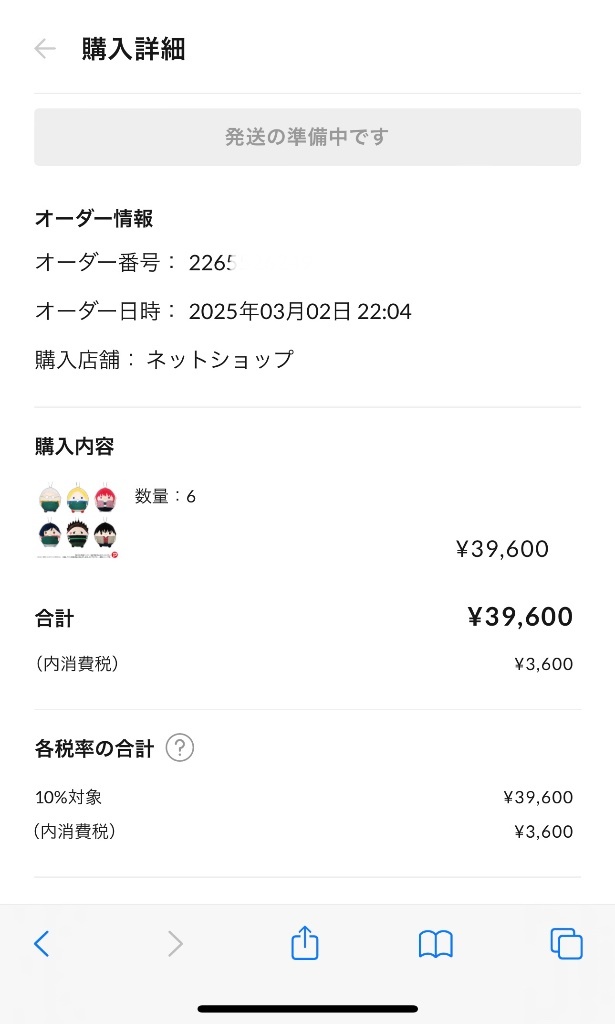Open the Safari share sheet
Viewport: 615px width, 1024px height.
click(x=304, y=942)
